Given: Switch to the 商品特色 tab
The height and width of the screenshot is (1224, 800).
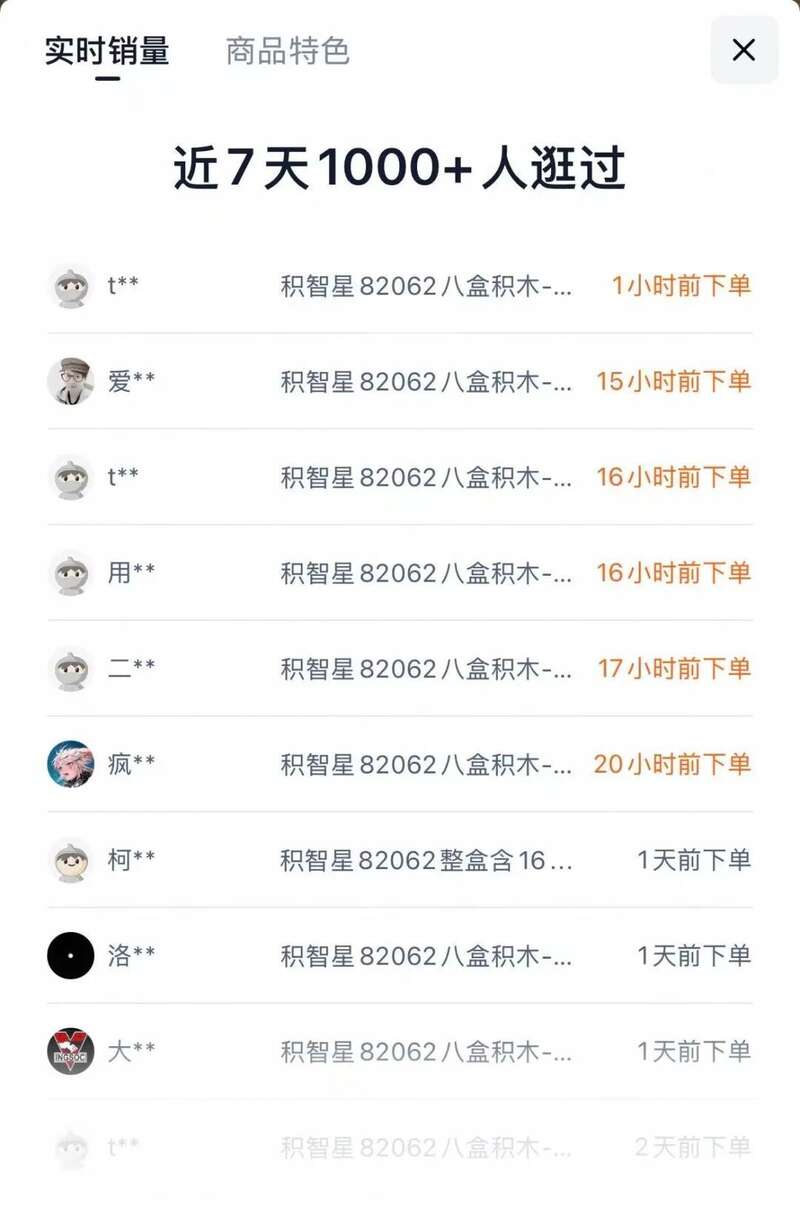Looking at the screenshot, I should 287,51.
